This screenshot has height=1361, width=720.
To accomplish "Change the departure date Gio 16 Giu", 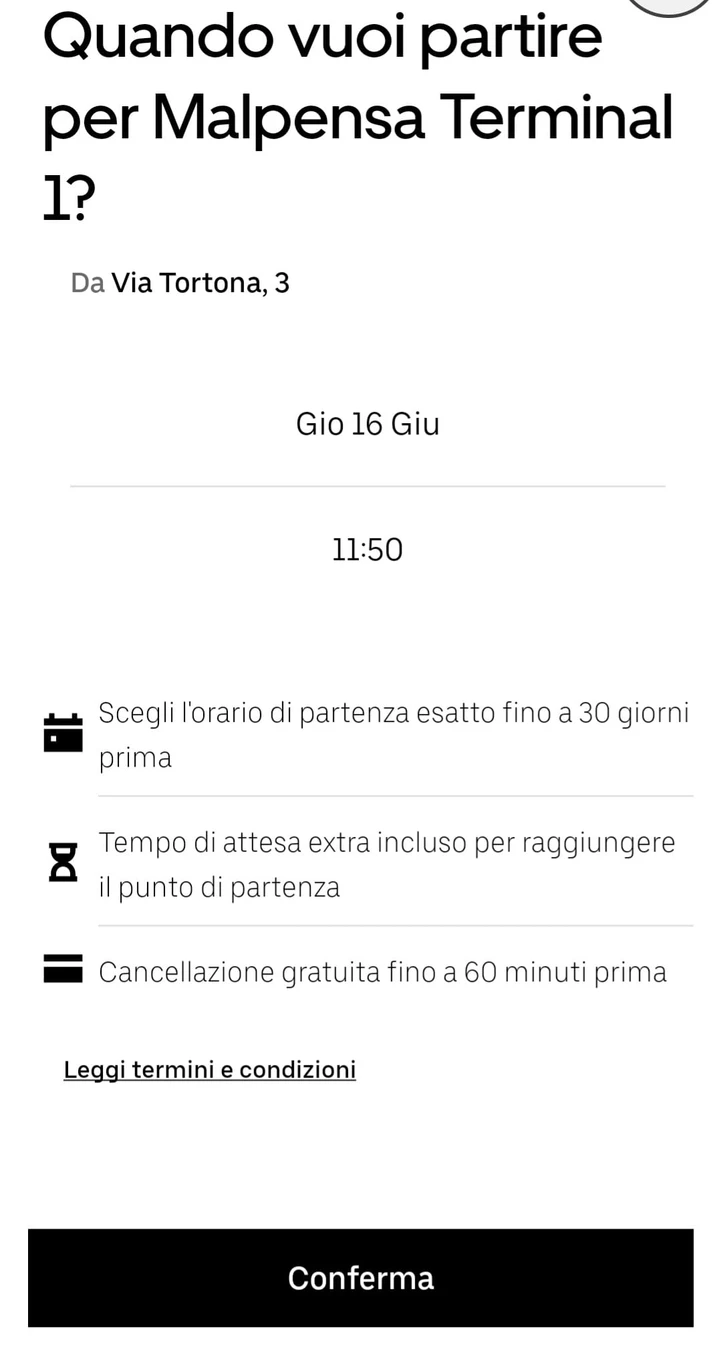I will coord(367,424).
